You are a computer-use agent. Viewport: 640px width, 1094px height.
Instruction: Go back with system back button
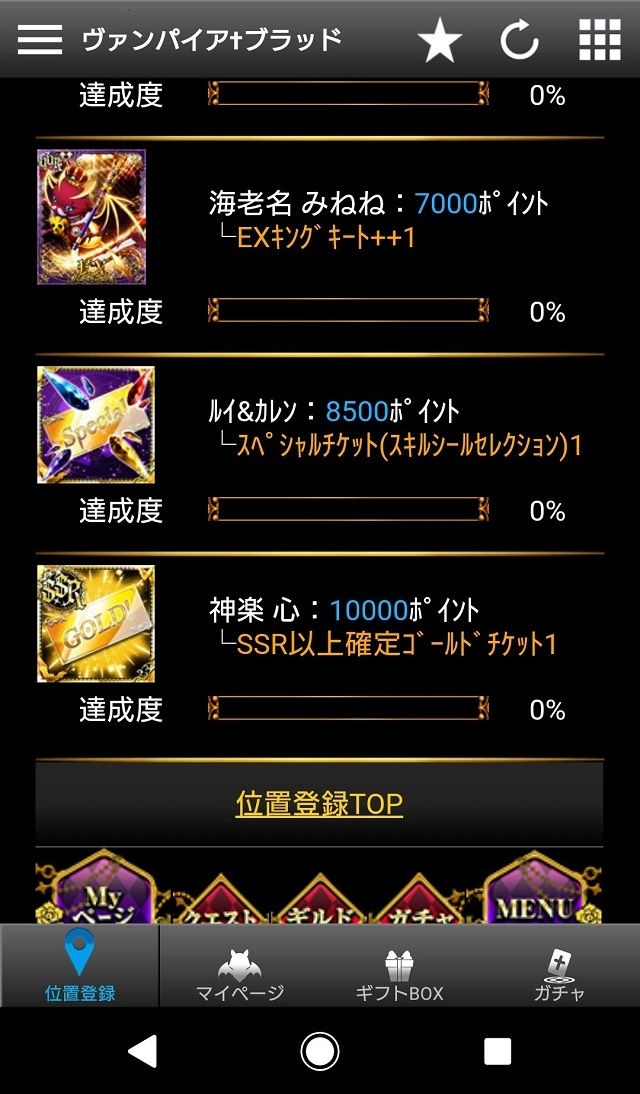click(x=143, y=1051)
